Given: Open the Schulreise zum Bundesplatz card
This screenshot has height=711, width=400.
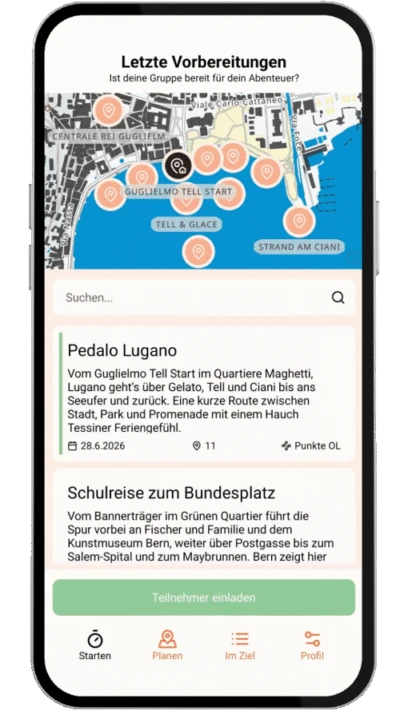Looking at the screenshot, I should (204, 518).
